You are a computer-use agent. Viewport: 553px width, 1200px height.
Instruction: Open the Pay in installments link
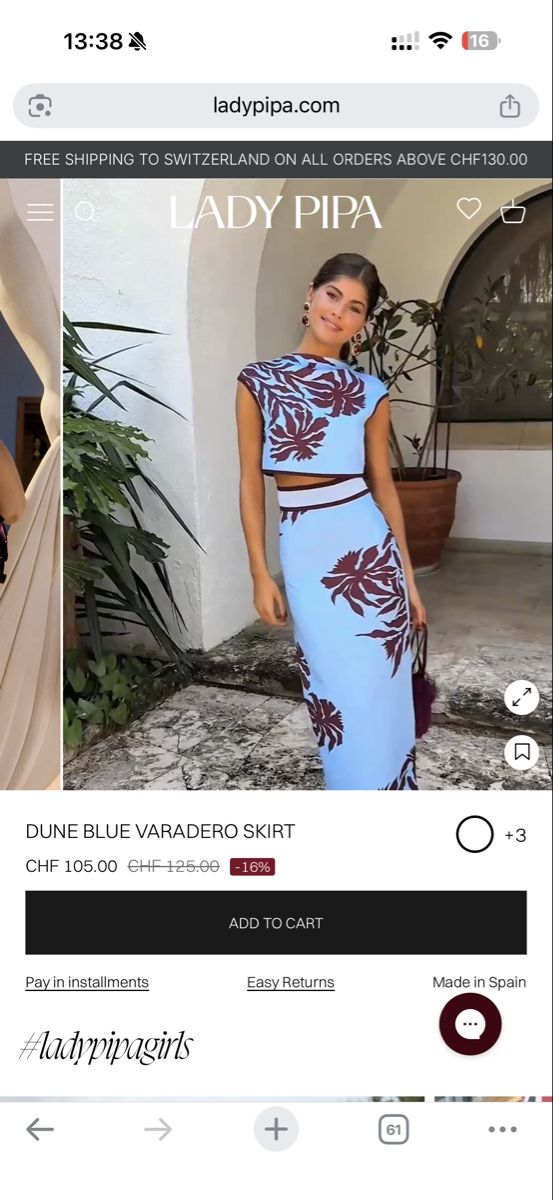[x=87, y=983]
